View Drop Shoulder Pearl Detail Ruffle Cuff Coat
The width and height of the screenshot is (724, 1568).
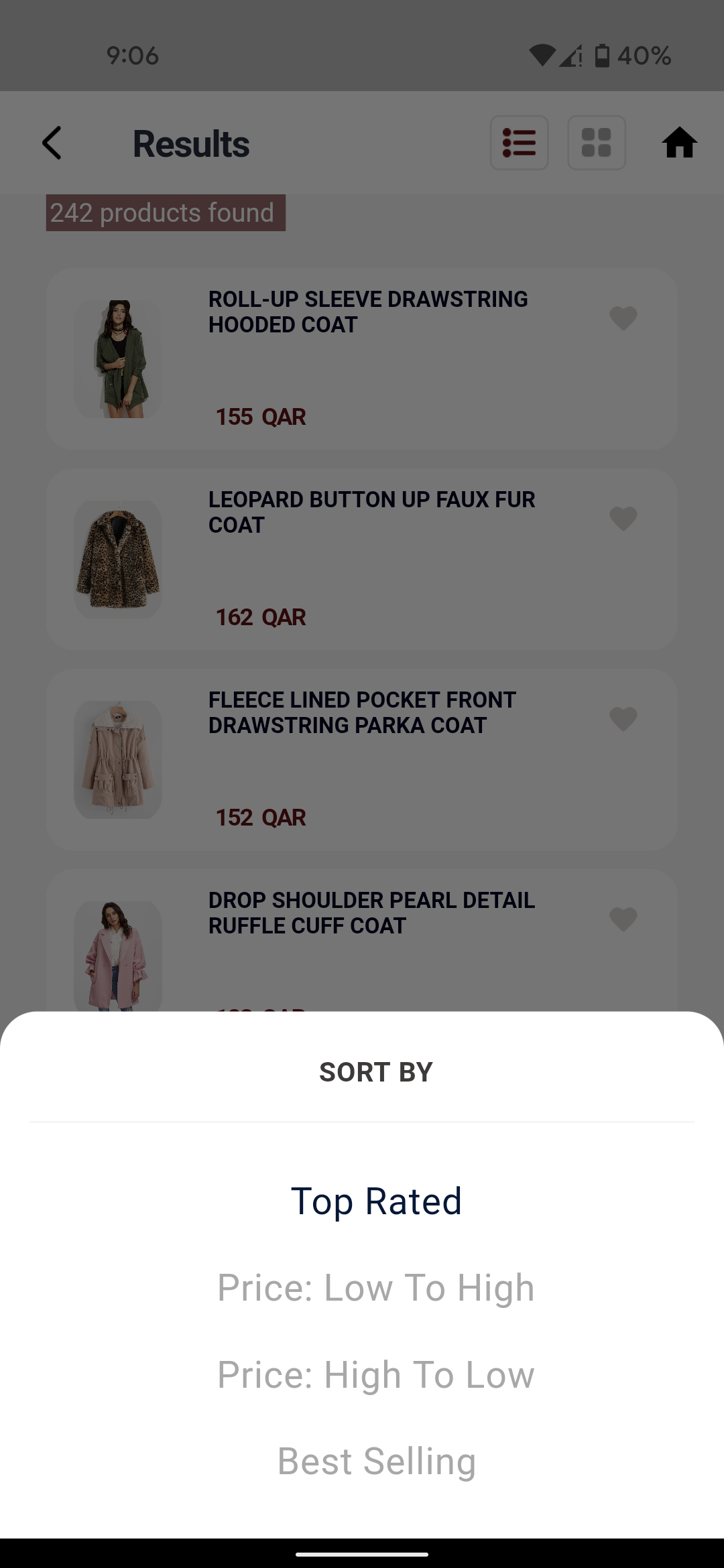[371, 913]
